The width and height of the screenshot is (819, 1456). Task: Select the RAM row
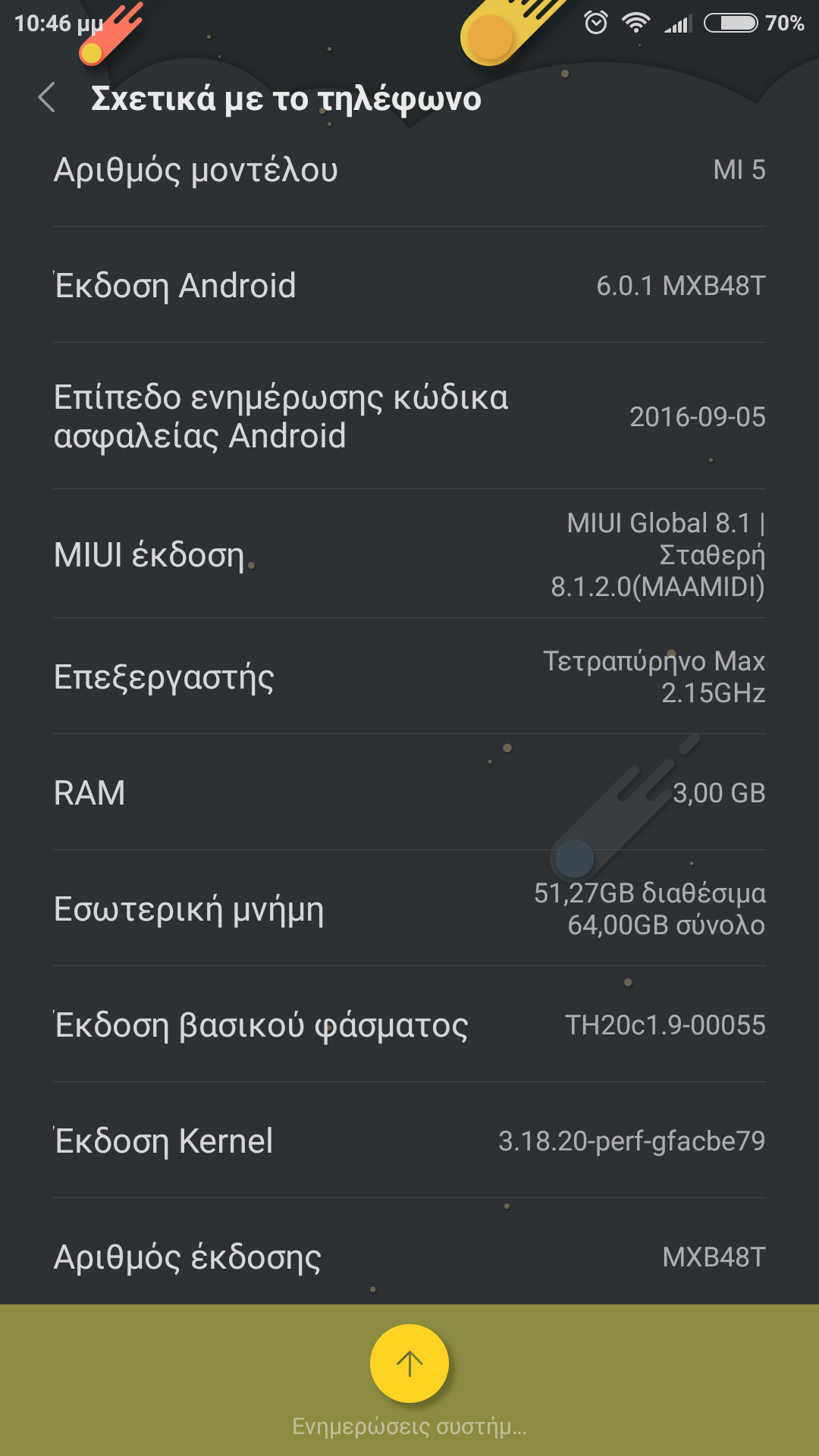click(409, 792)
